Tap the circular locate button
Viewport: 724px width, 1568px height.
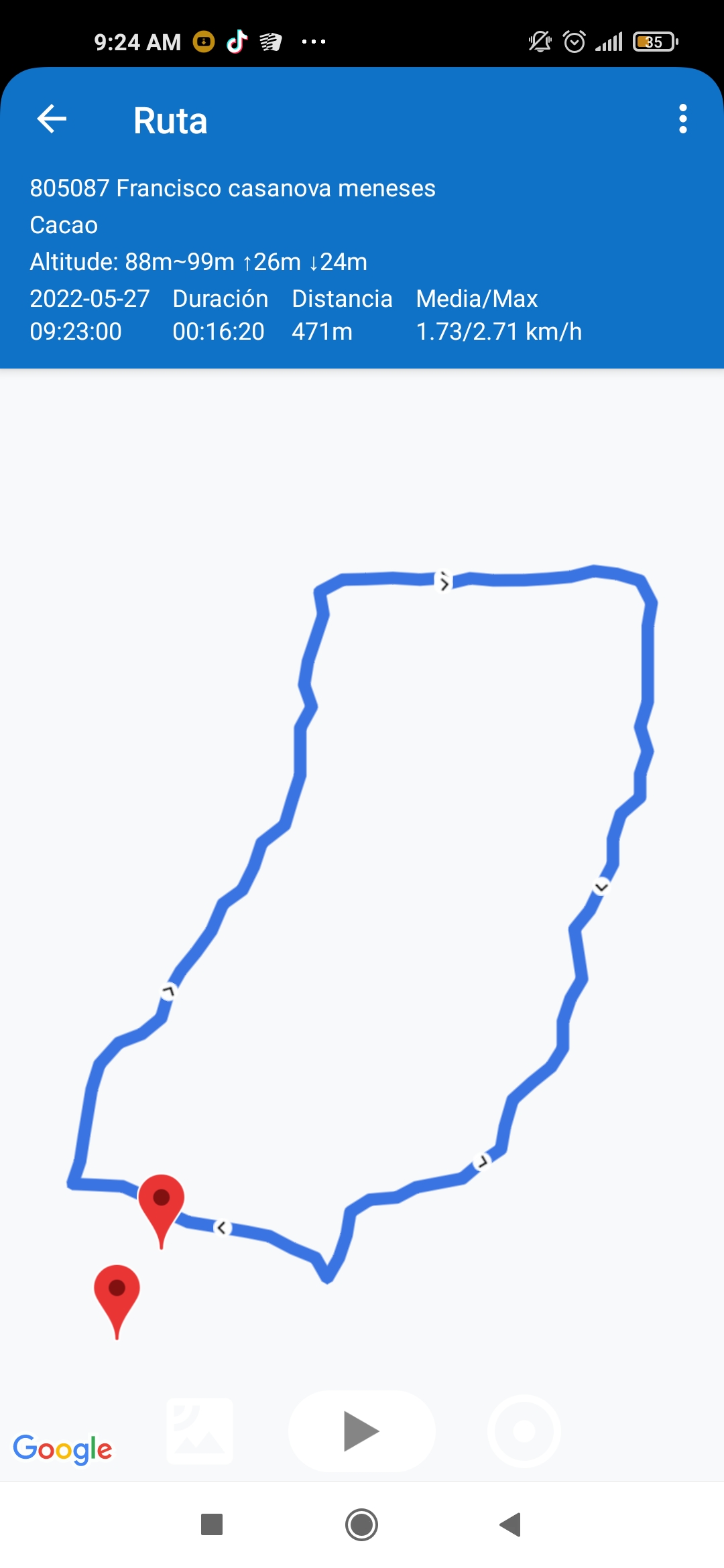[x=524, y=1431]
